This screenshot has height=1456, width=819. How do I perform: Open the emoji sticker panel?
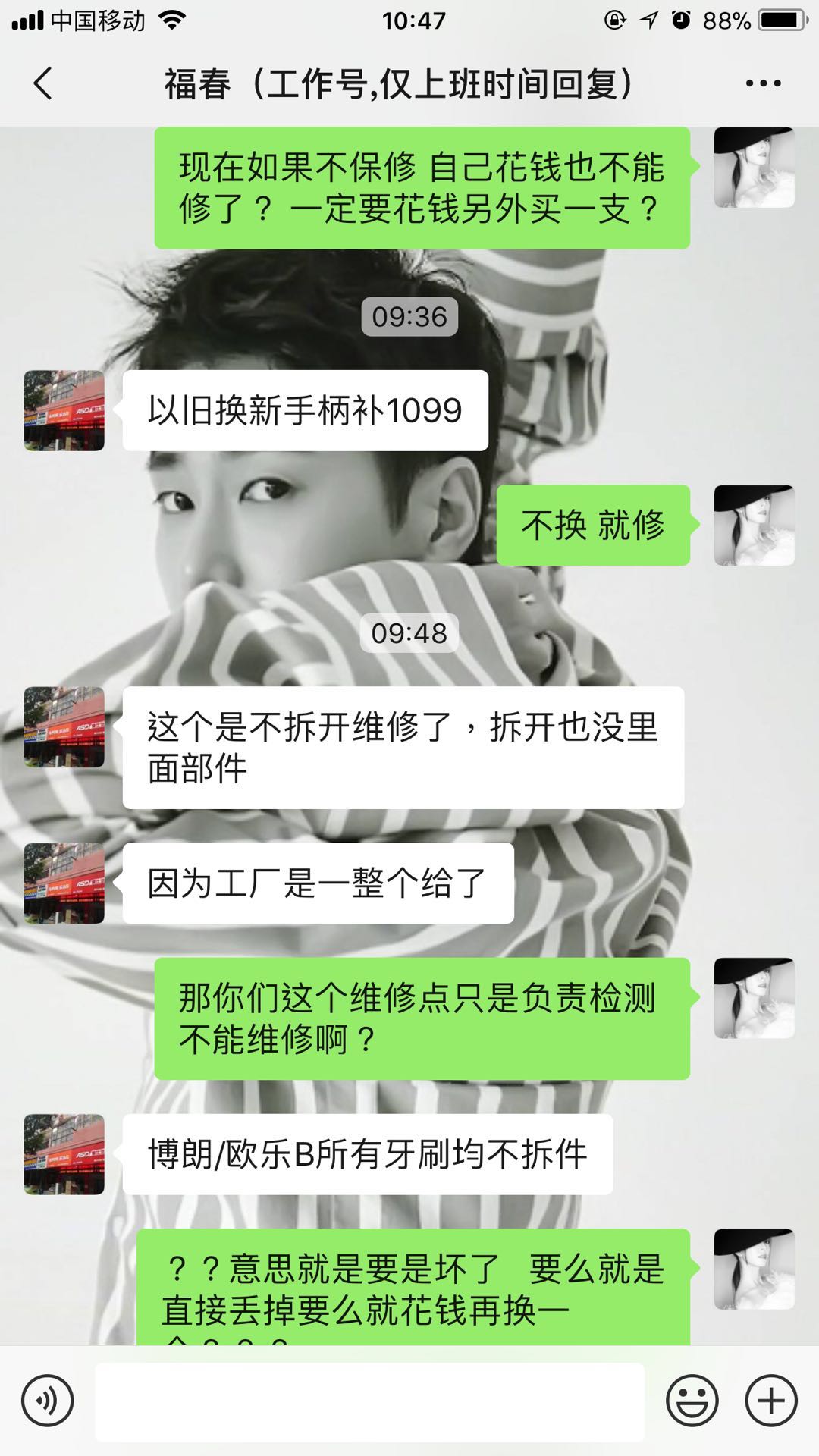[692, 1401]
